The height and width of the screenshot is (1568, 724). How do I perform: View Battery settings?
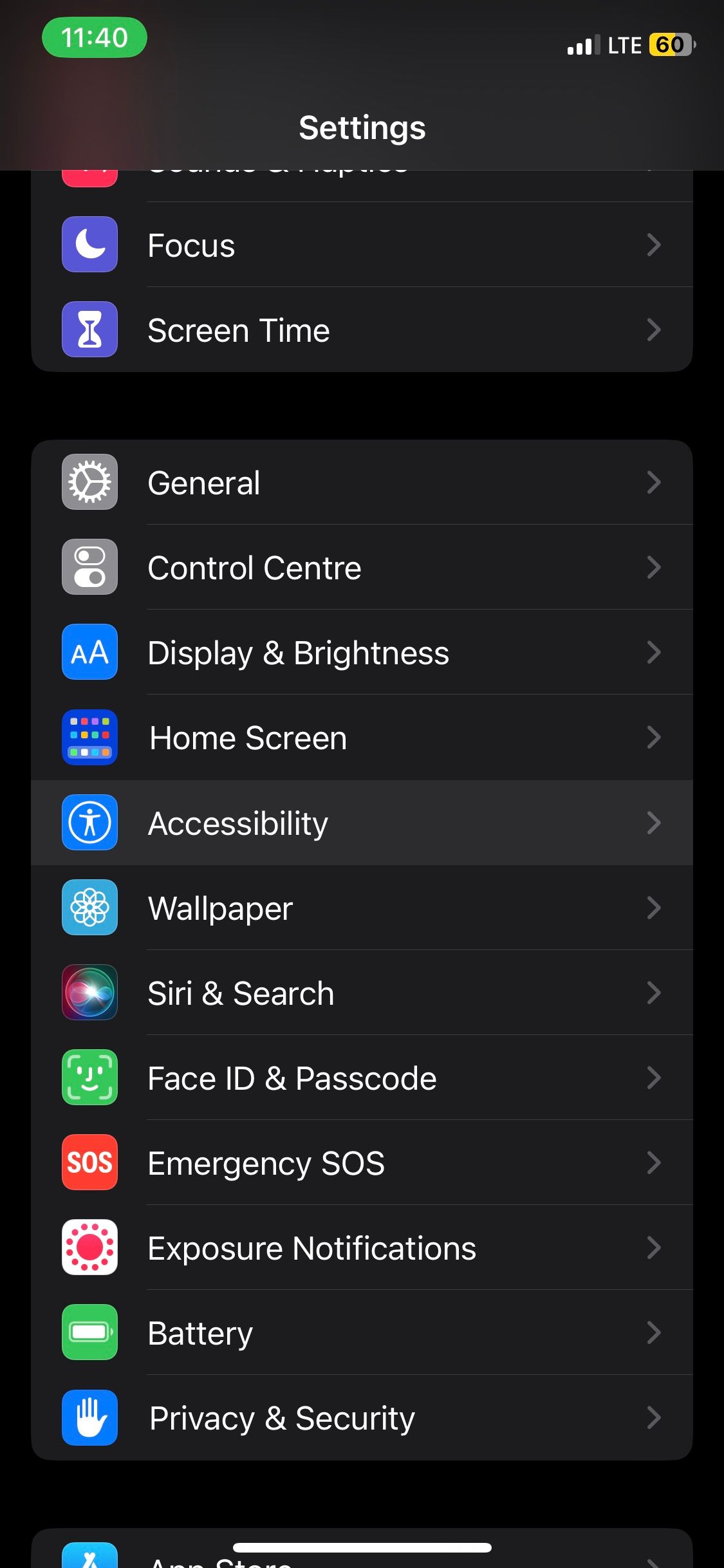pyautogui.click(x=360, y=1333)
